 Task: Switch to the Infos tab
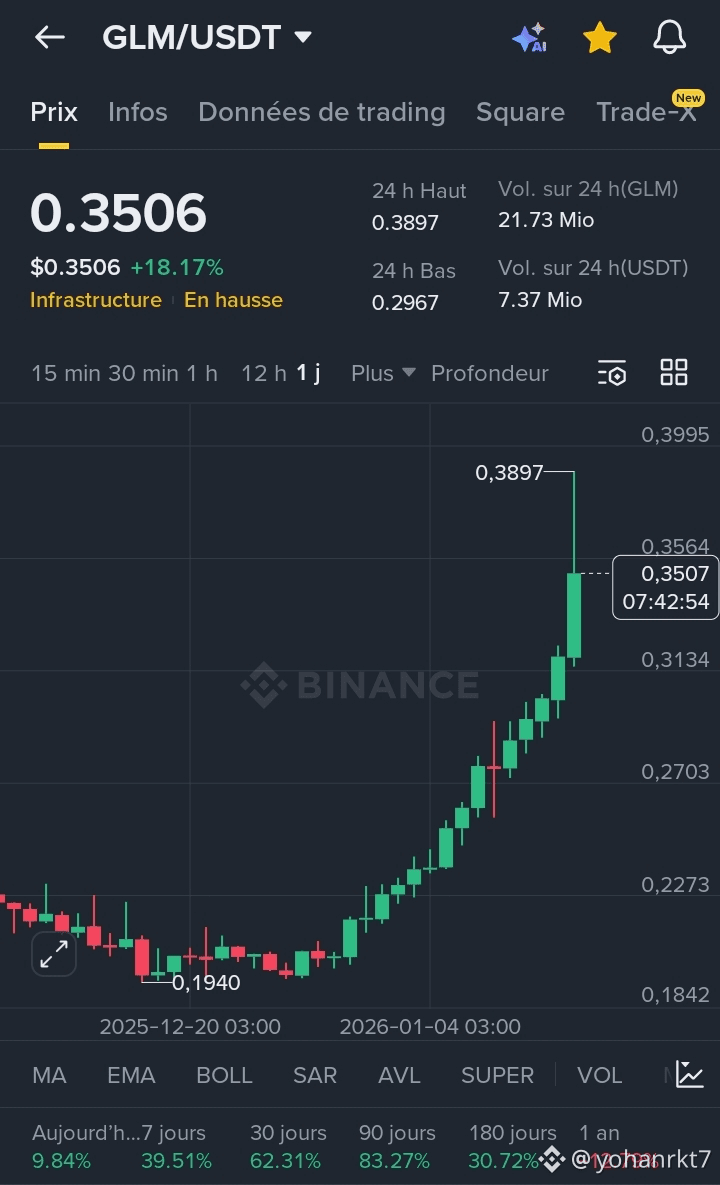pos(138,112)
